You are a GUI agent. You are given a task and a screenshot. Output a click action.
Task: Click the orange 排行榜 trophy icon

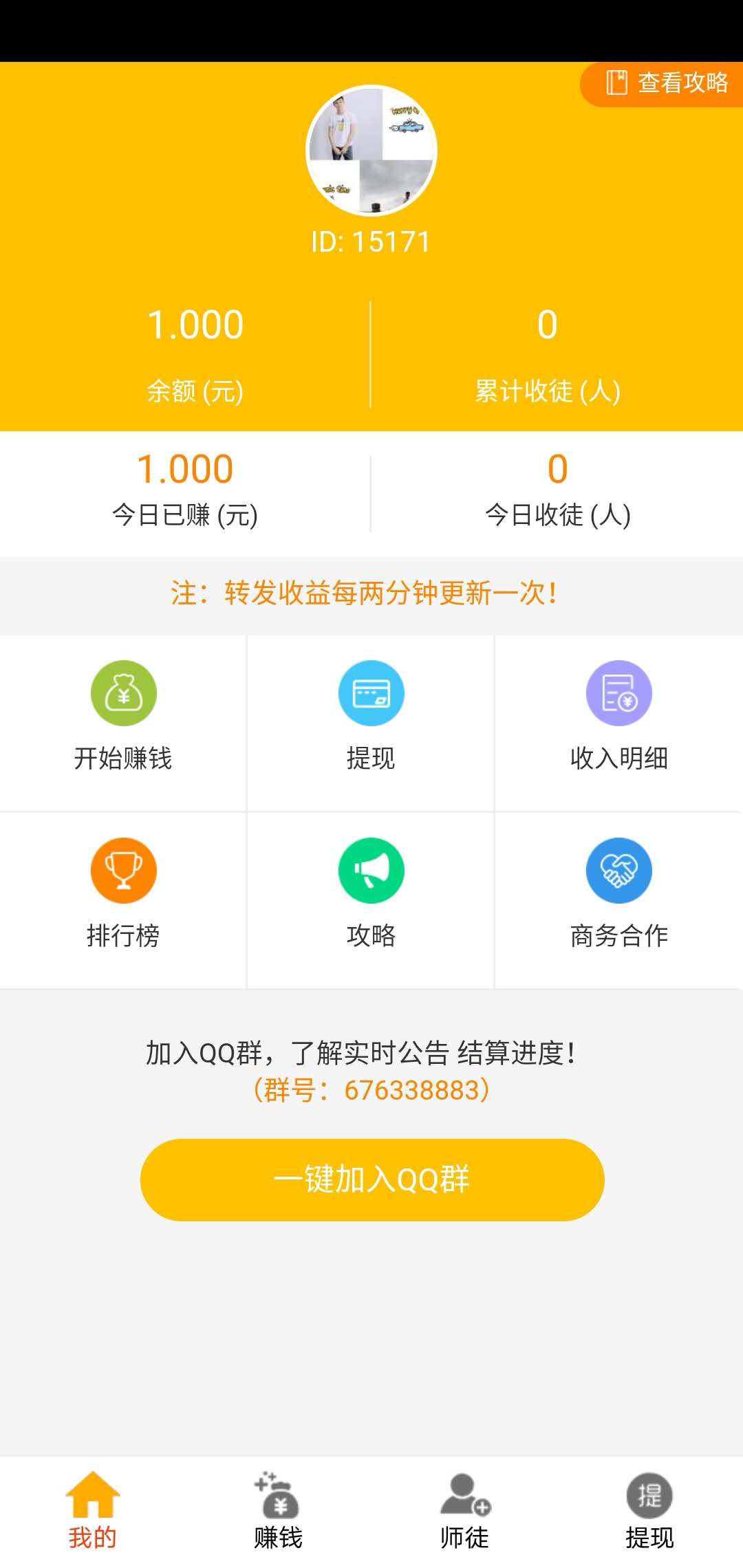coord(124,870)
